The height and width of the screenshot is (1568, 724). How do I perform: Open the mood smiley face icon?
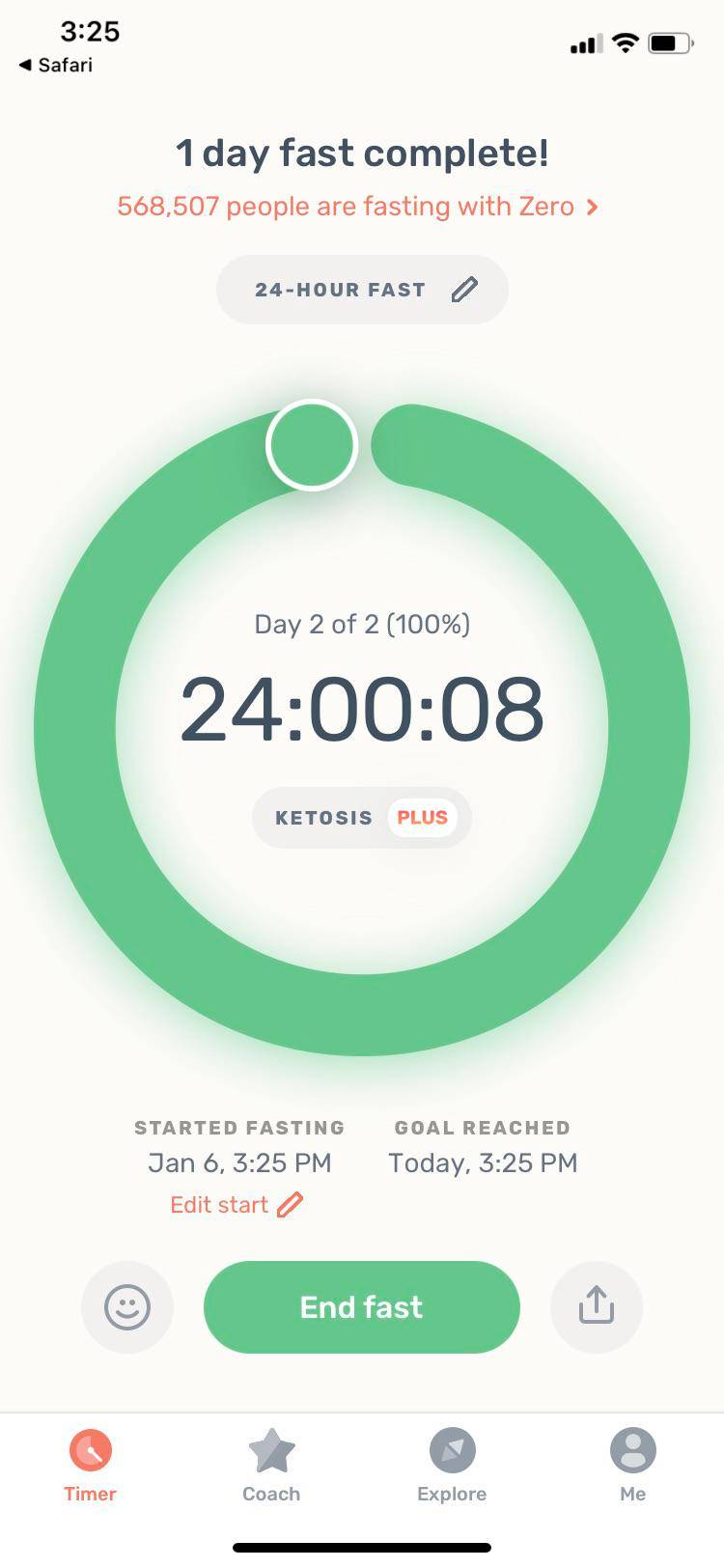pyautogui.click(x=127, y=1306)
